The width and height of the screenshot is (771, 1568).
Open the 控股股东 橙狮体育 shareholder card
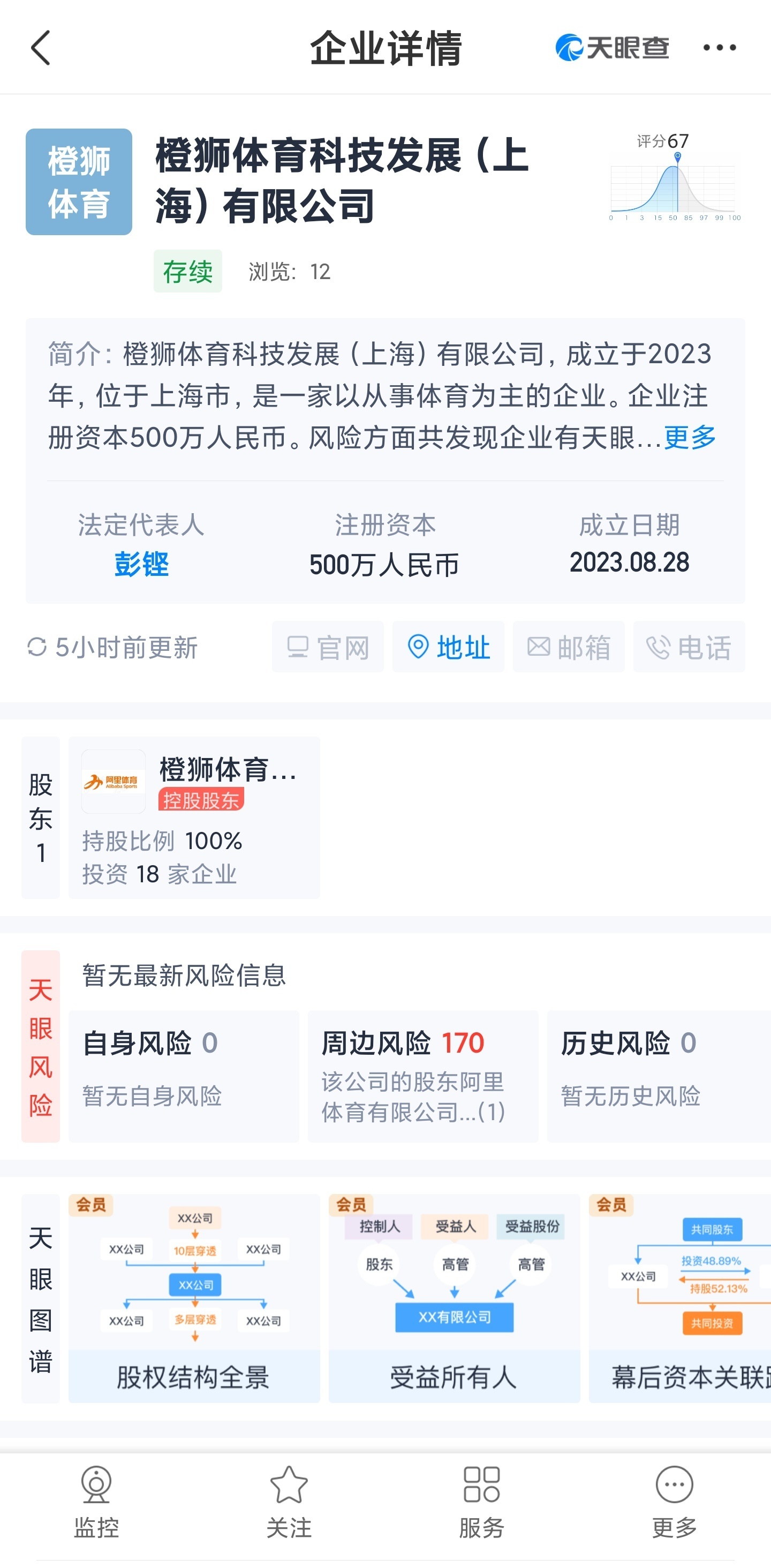(194, 817)
